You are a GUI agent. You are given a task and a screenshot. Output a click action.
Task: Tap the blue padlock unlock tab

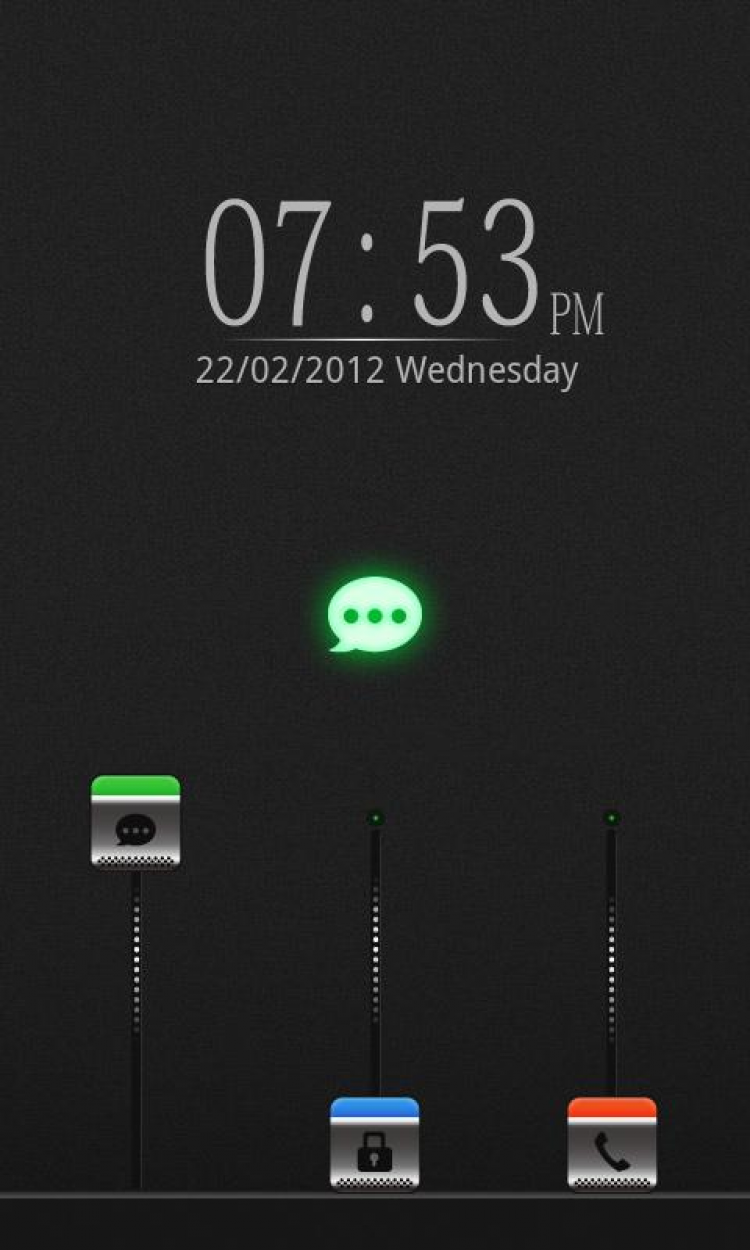tap(374, 1144)
